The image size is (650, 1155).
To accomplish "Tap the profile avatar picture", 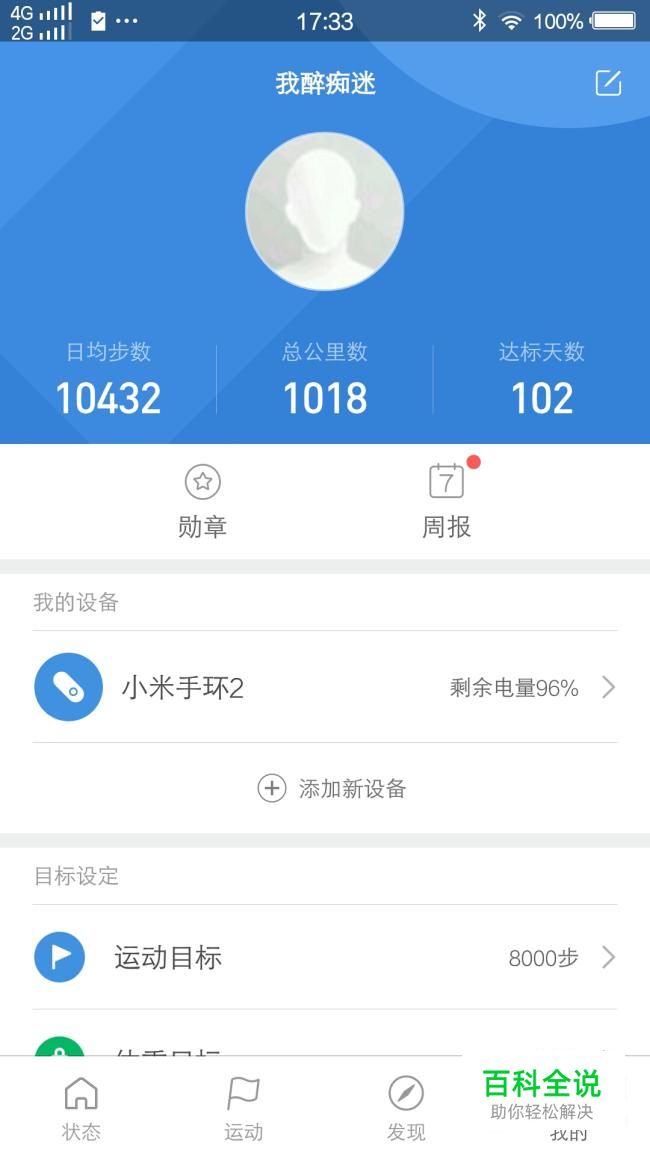I will click(324, 211).
